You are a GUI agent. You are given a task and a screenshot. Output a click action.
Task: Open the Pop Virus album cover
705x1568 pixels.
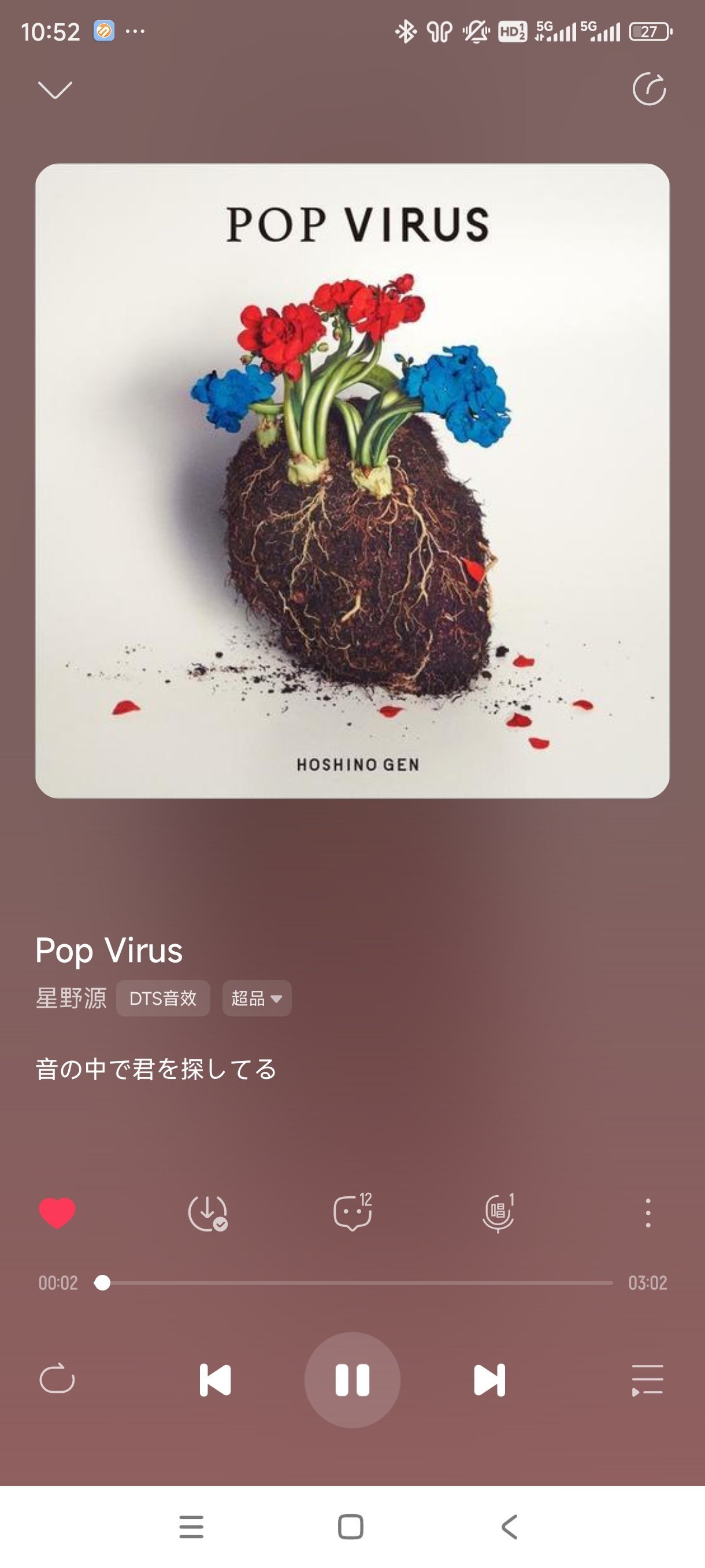click(352, 481)
